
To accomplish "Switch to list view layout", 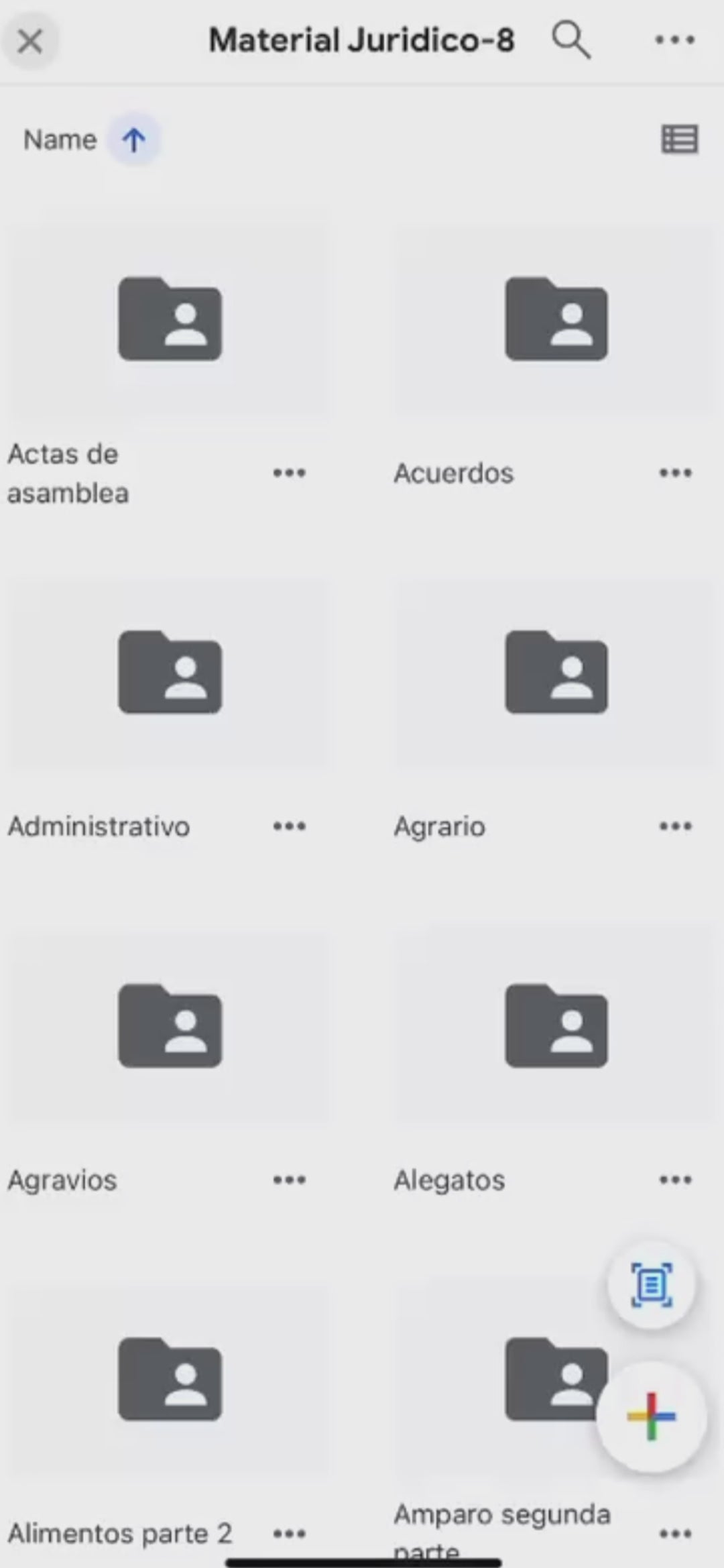I will [680, 139].
